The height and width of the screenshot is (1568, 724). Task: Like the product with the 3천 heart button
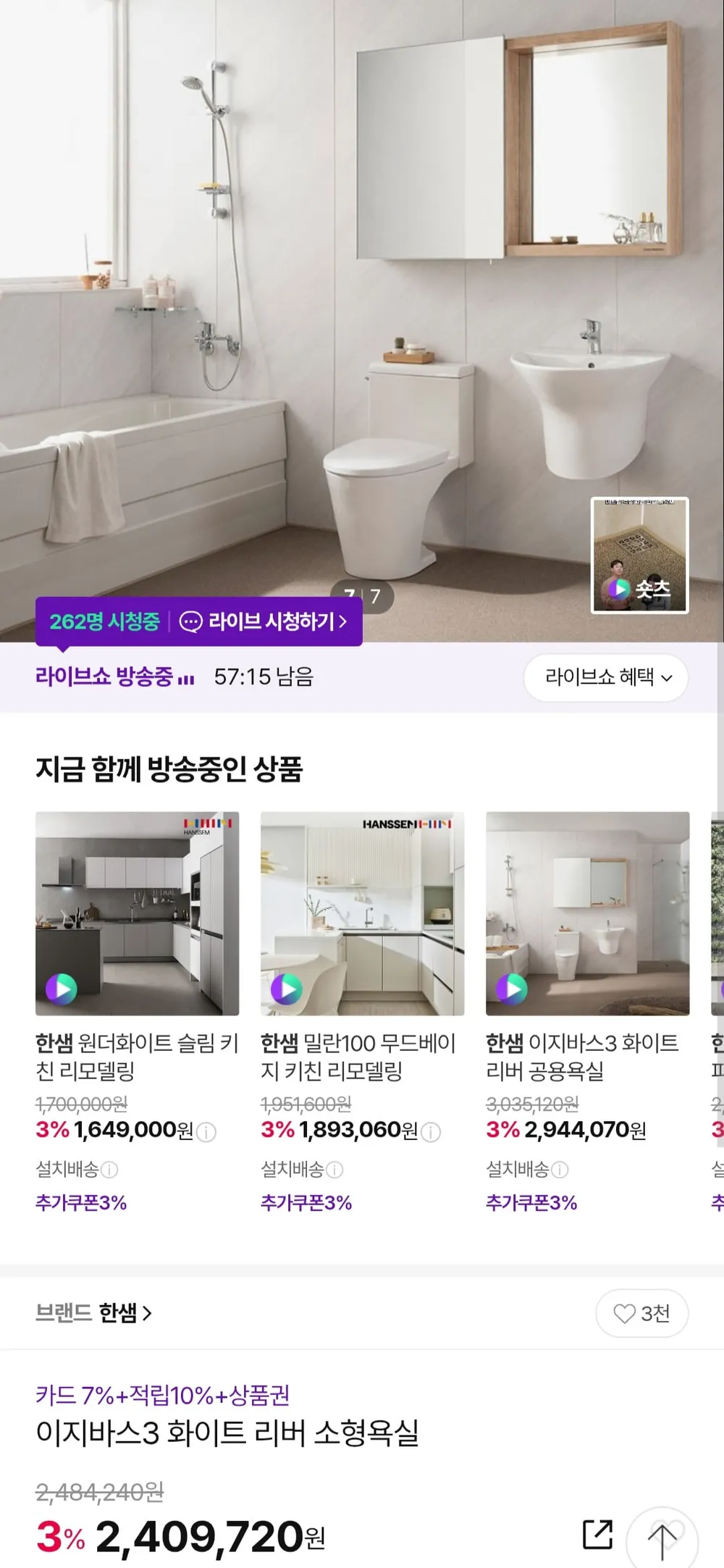(x=641, y=1313)
